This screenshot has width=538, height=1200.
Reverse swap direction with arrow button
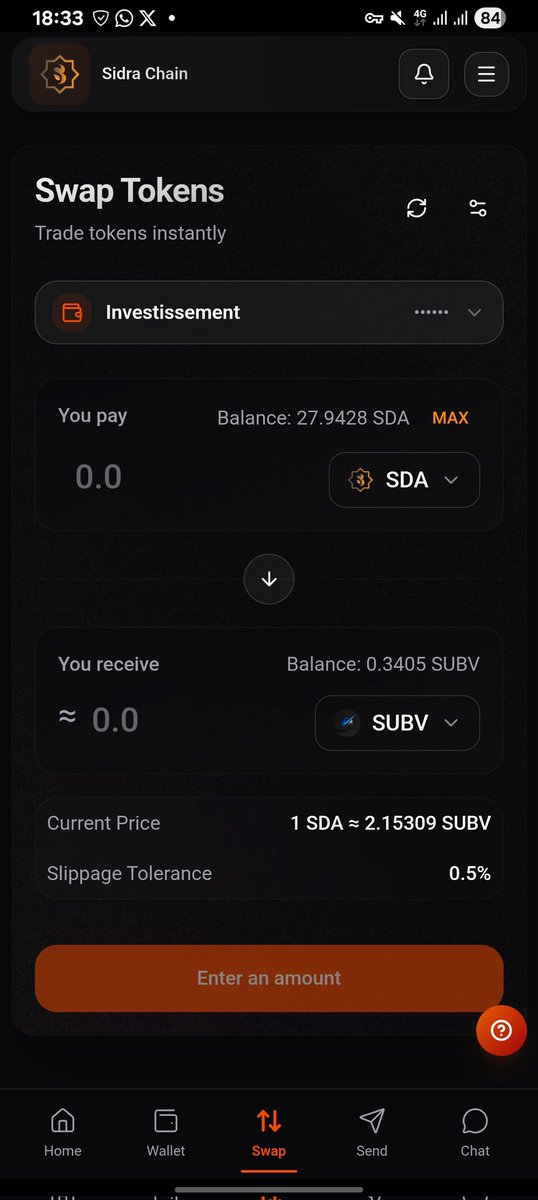269,579
